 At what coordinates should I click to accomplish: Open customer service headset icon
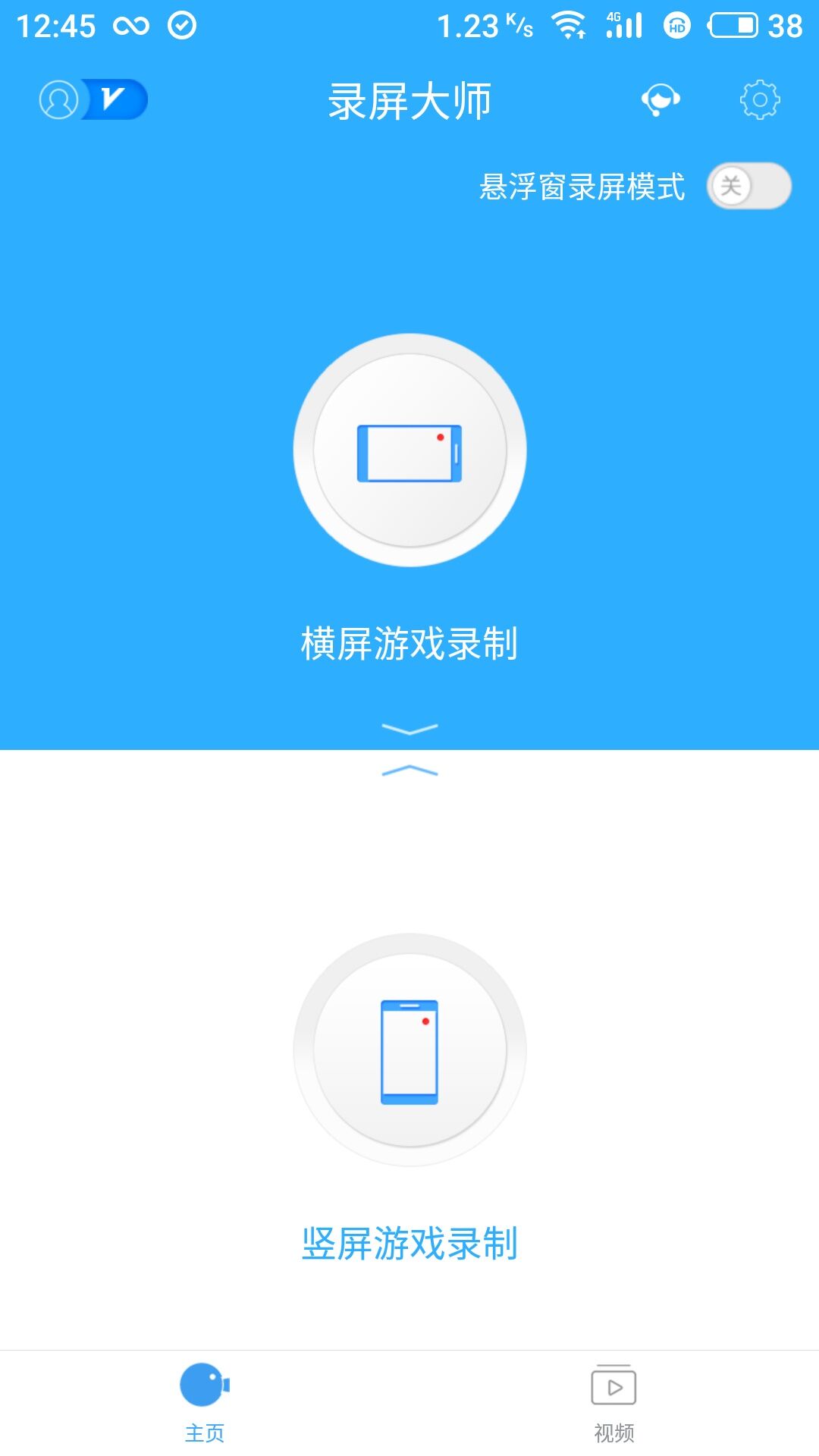click(x=658, y=101)
